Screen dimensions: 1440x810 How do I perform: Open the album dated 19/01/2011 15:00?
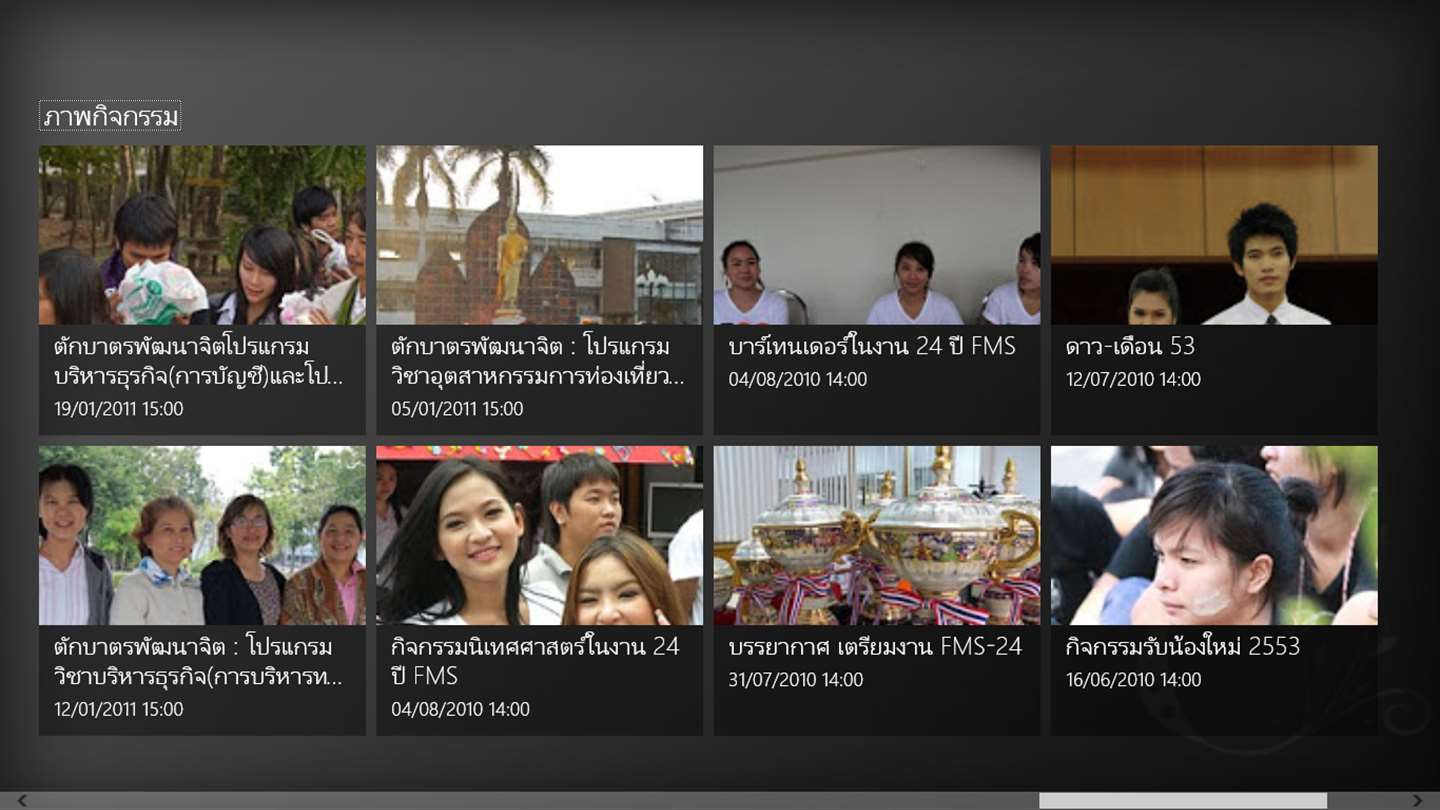coord(202,290)
